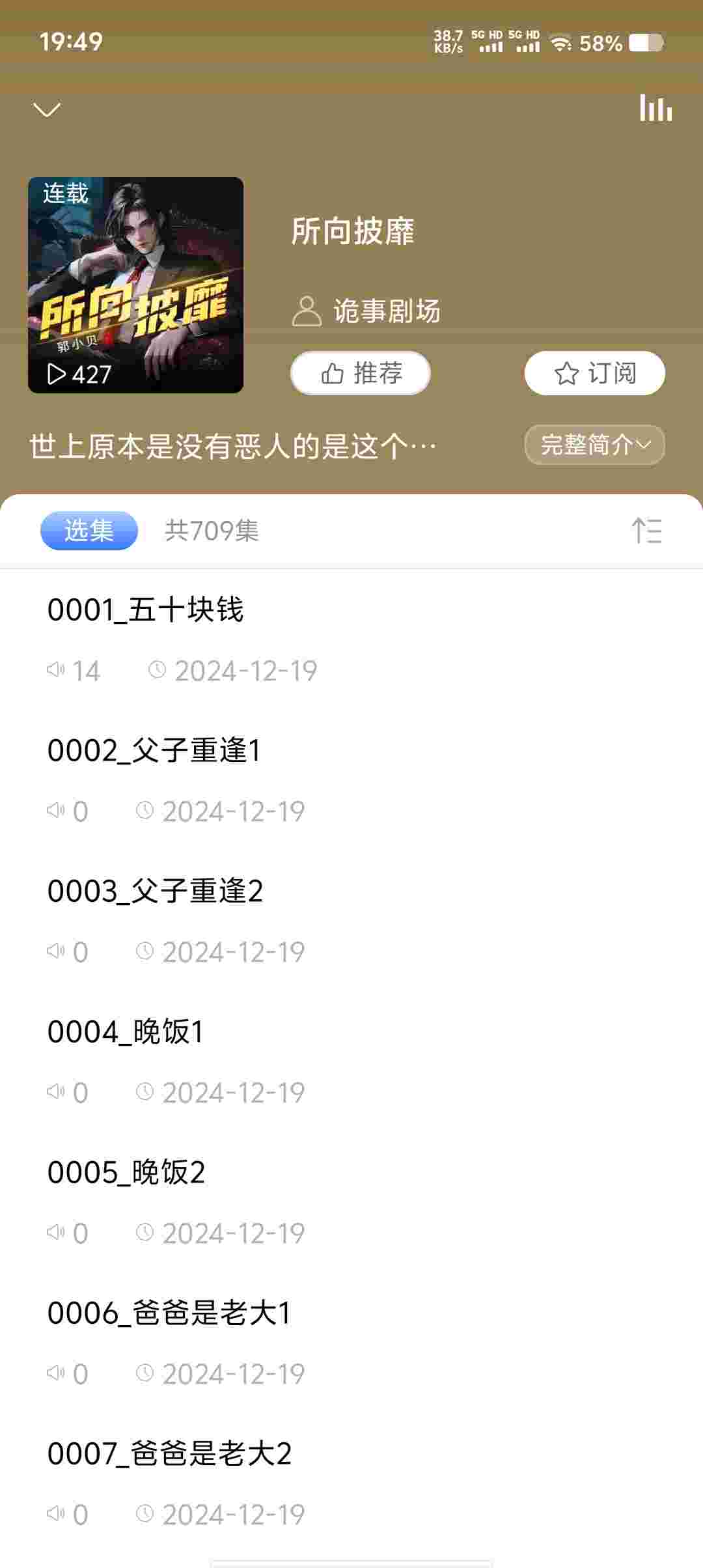
Task: Open episode 0003_父子重逢2
Action: 155,891
